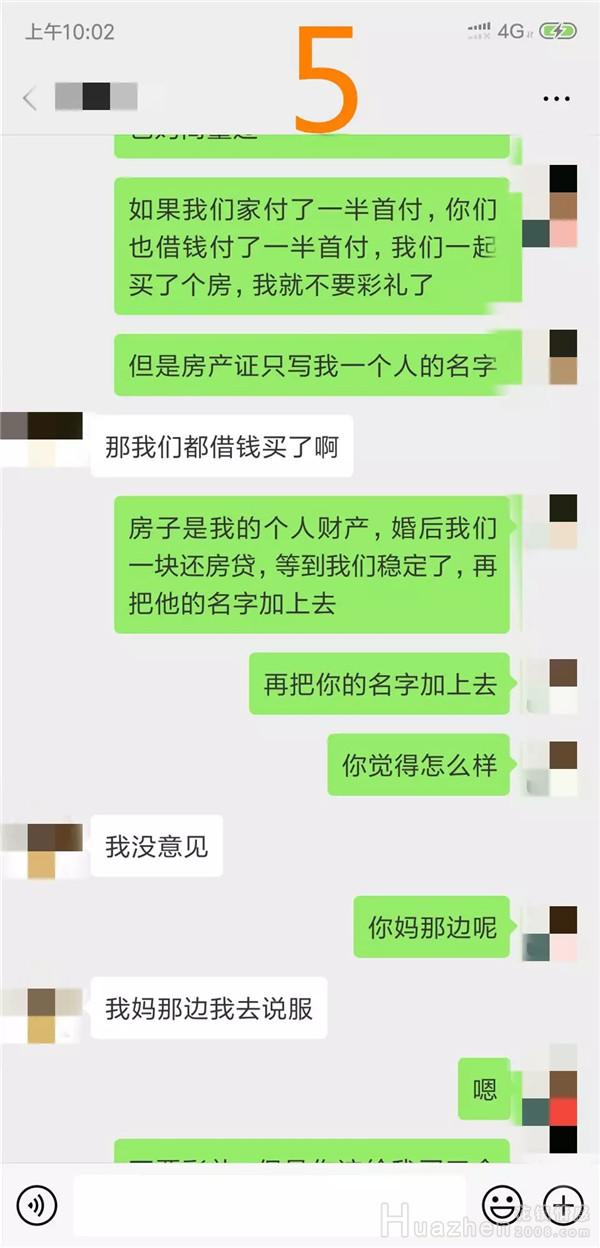Open avatar beside "你觉得怎么样" message
Image resolution: width=600 pixels, height=1248 pixels.
552,767
